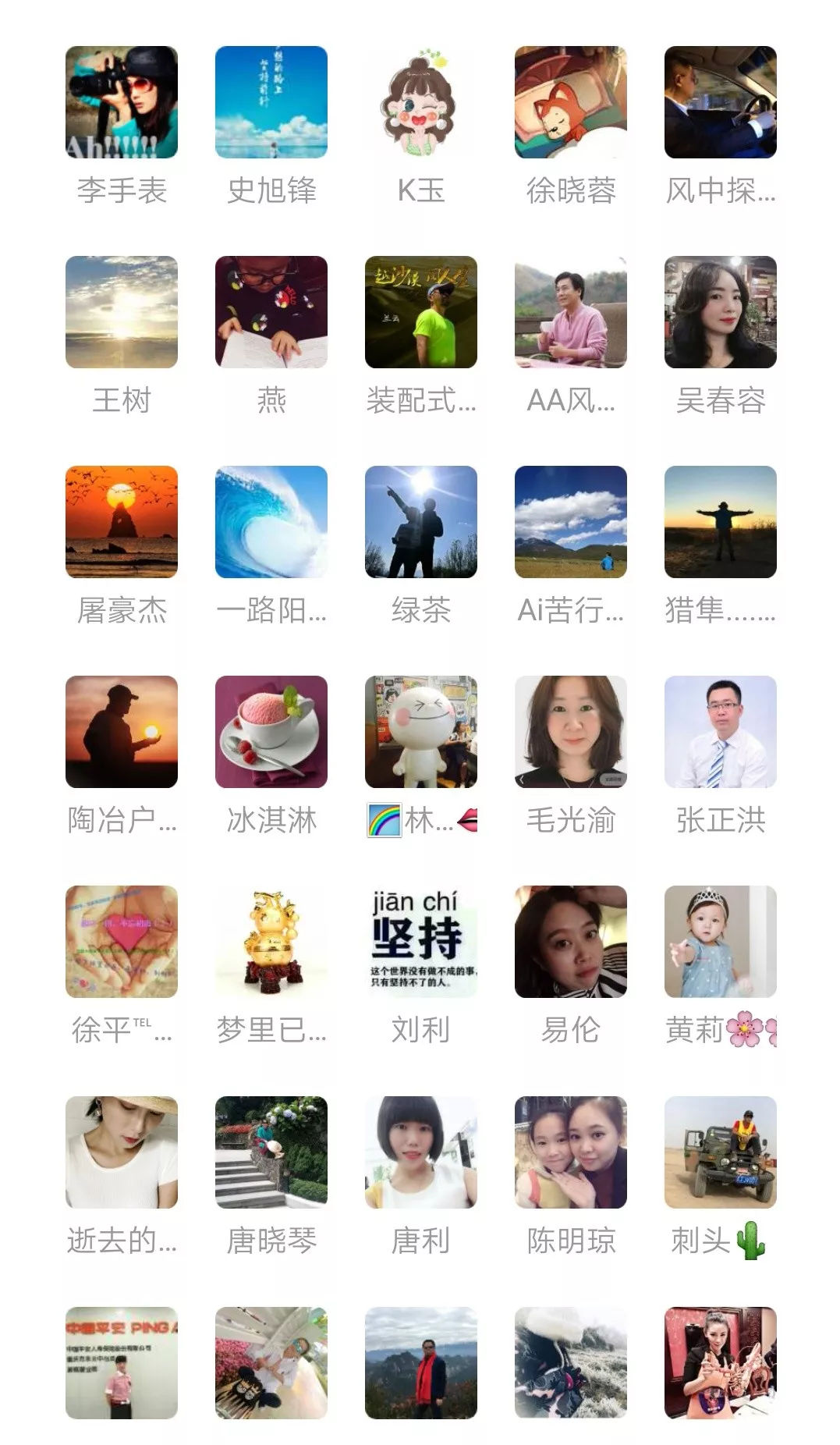
Task: Open 徐晓蓉's contact card
Action: click(x=571, y=102)
